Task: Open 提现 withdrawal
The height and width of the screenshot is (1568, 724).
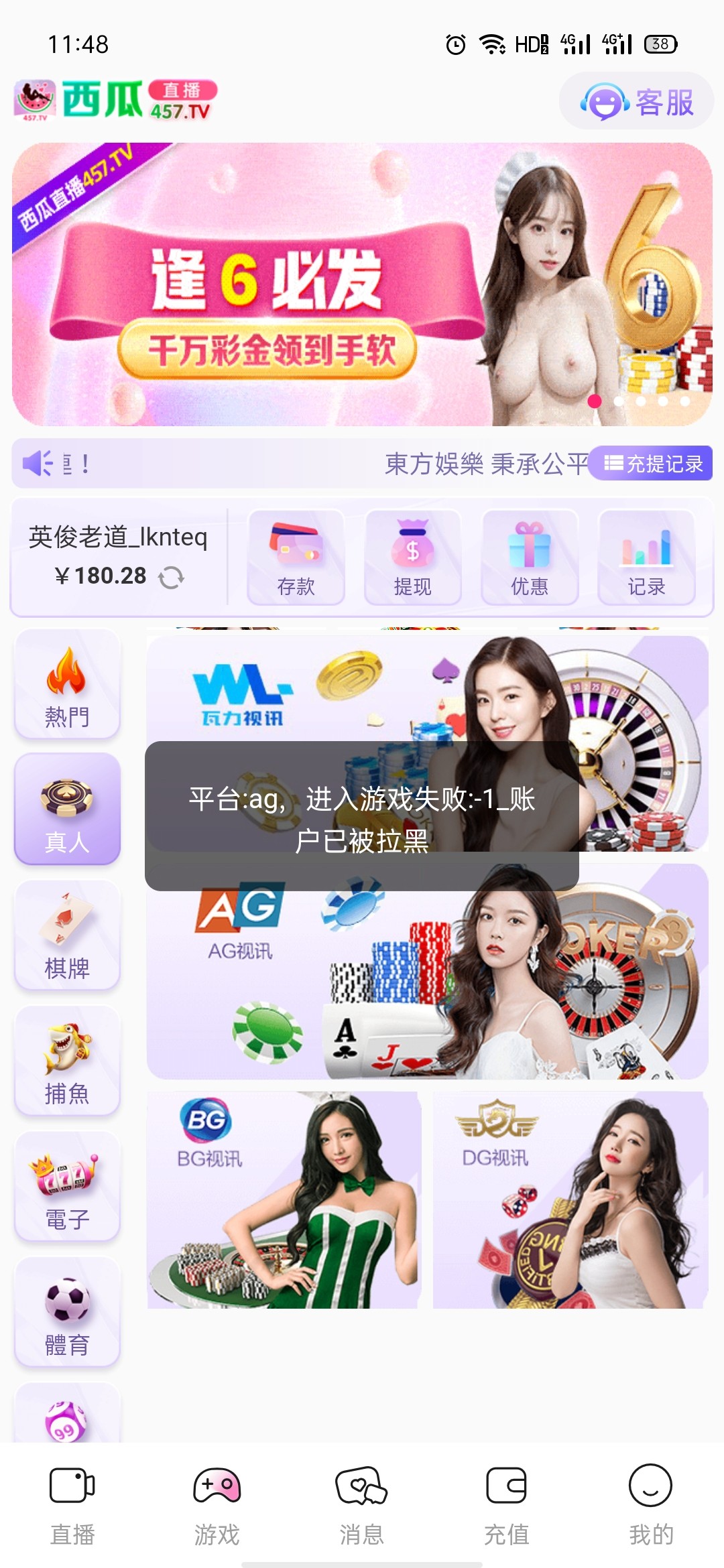Action: coord(412,558)
